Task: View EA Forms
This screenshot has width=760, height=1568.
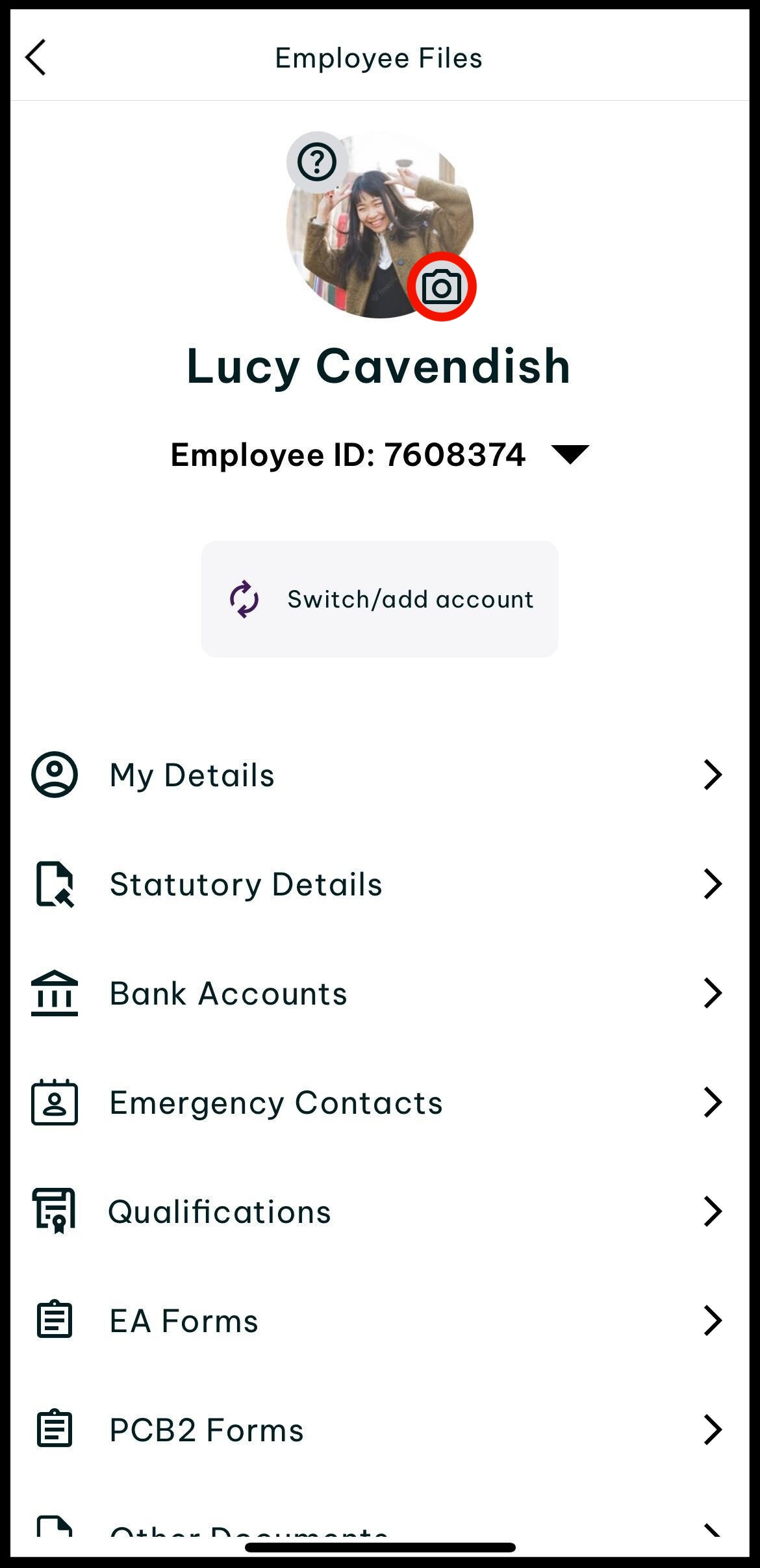Action: pyautogui.click(x=379, y=1320)
